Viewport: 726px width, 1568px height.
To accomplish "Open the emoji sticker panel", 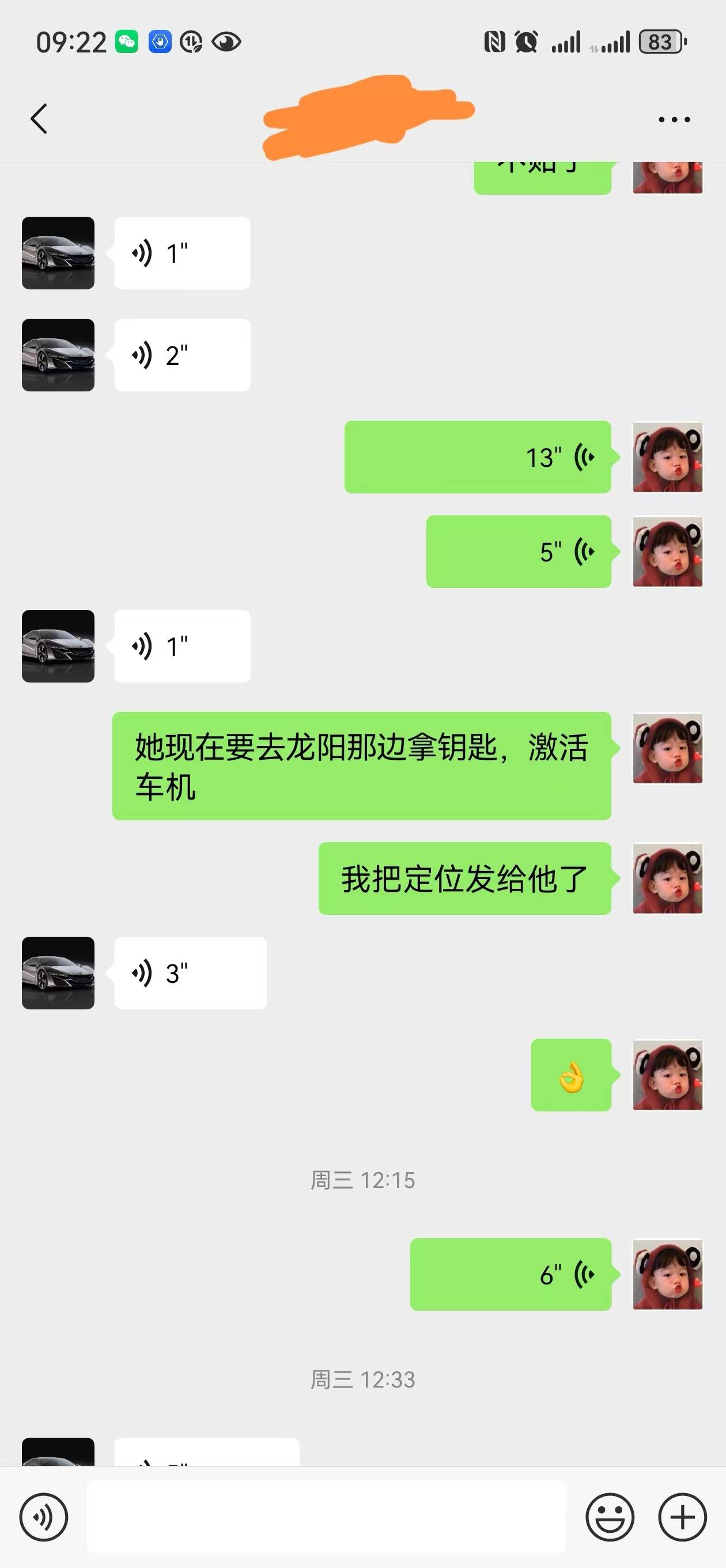I will pos(609,1517).
